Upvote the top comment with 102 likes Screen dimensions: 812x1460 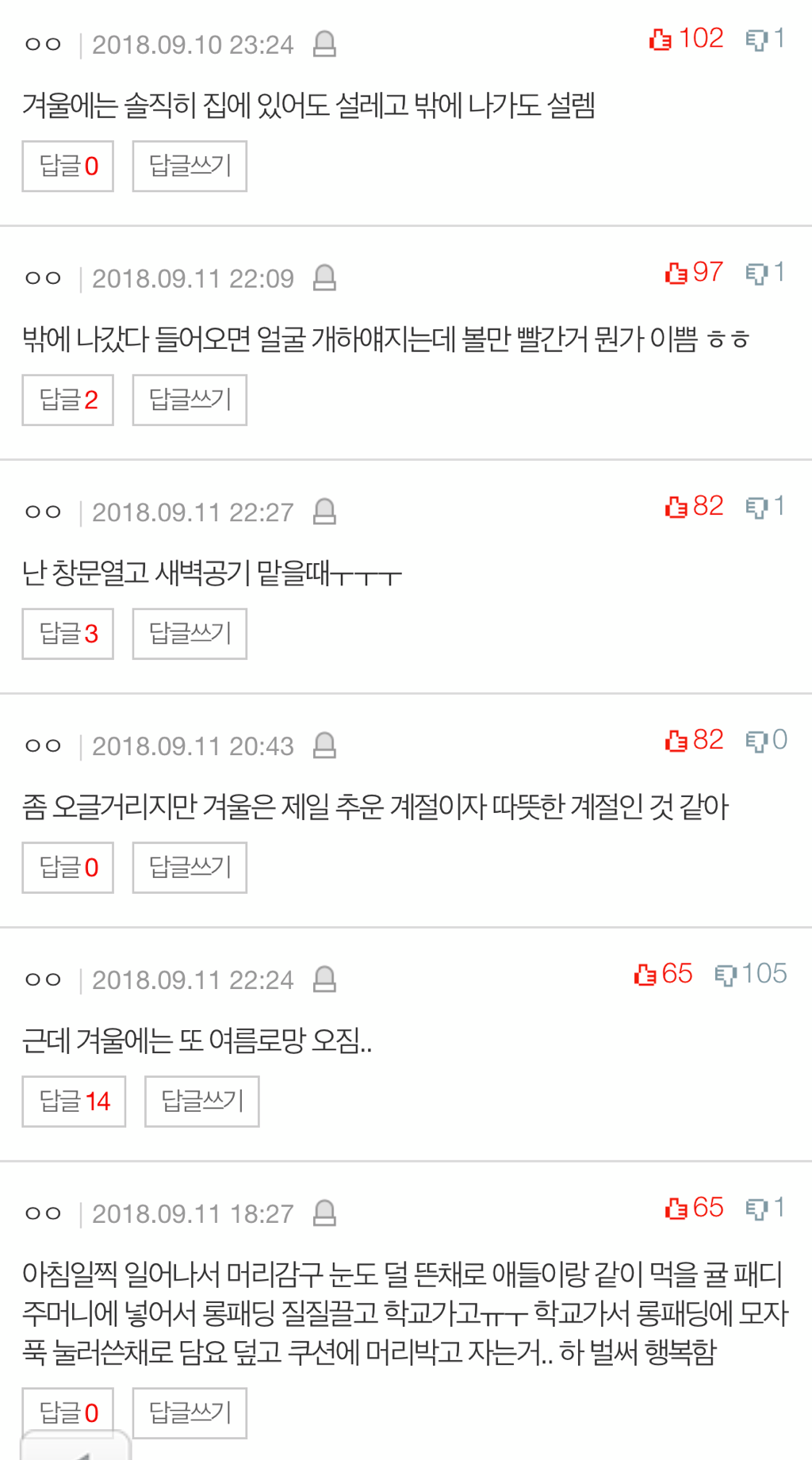(x=659, y=37)
